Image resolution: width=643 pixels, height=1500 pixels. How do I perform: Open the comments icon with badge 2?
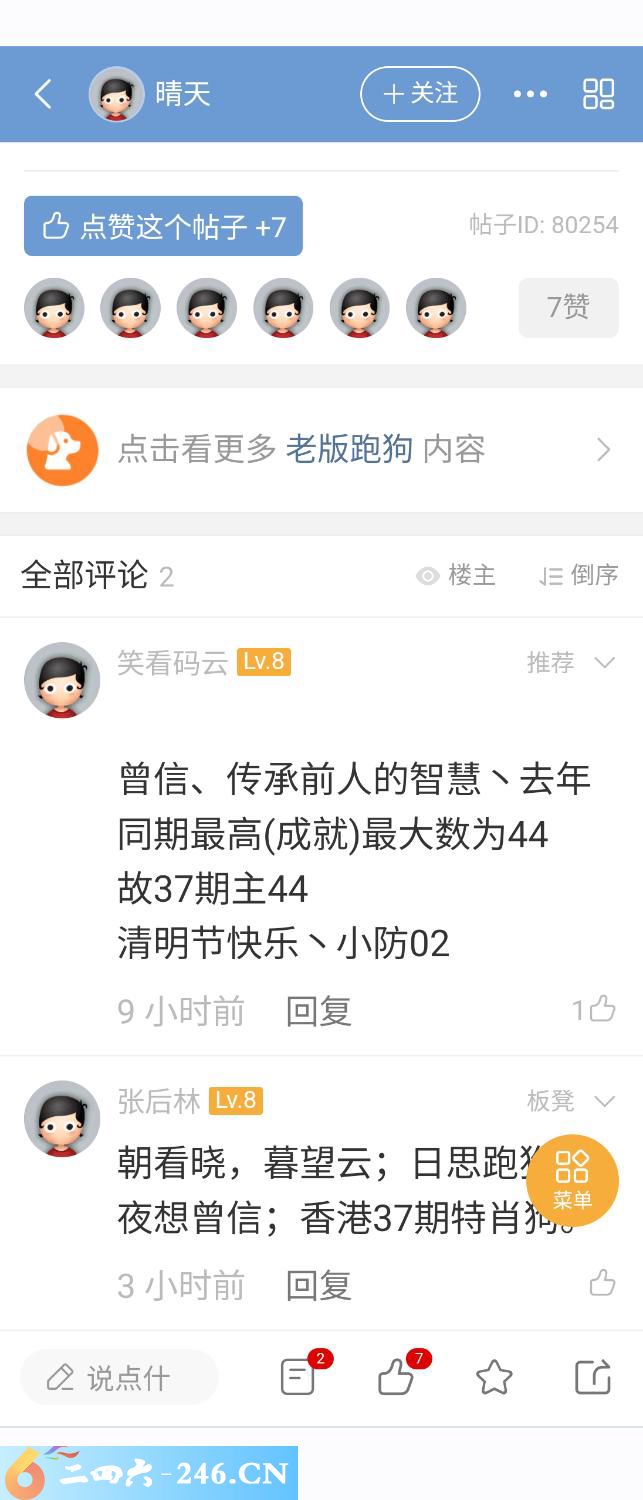[x=299, y=1378]
